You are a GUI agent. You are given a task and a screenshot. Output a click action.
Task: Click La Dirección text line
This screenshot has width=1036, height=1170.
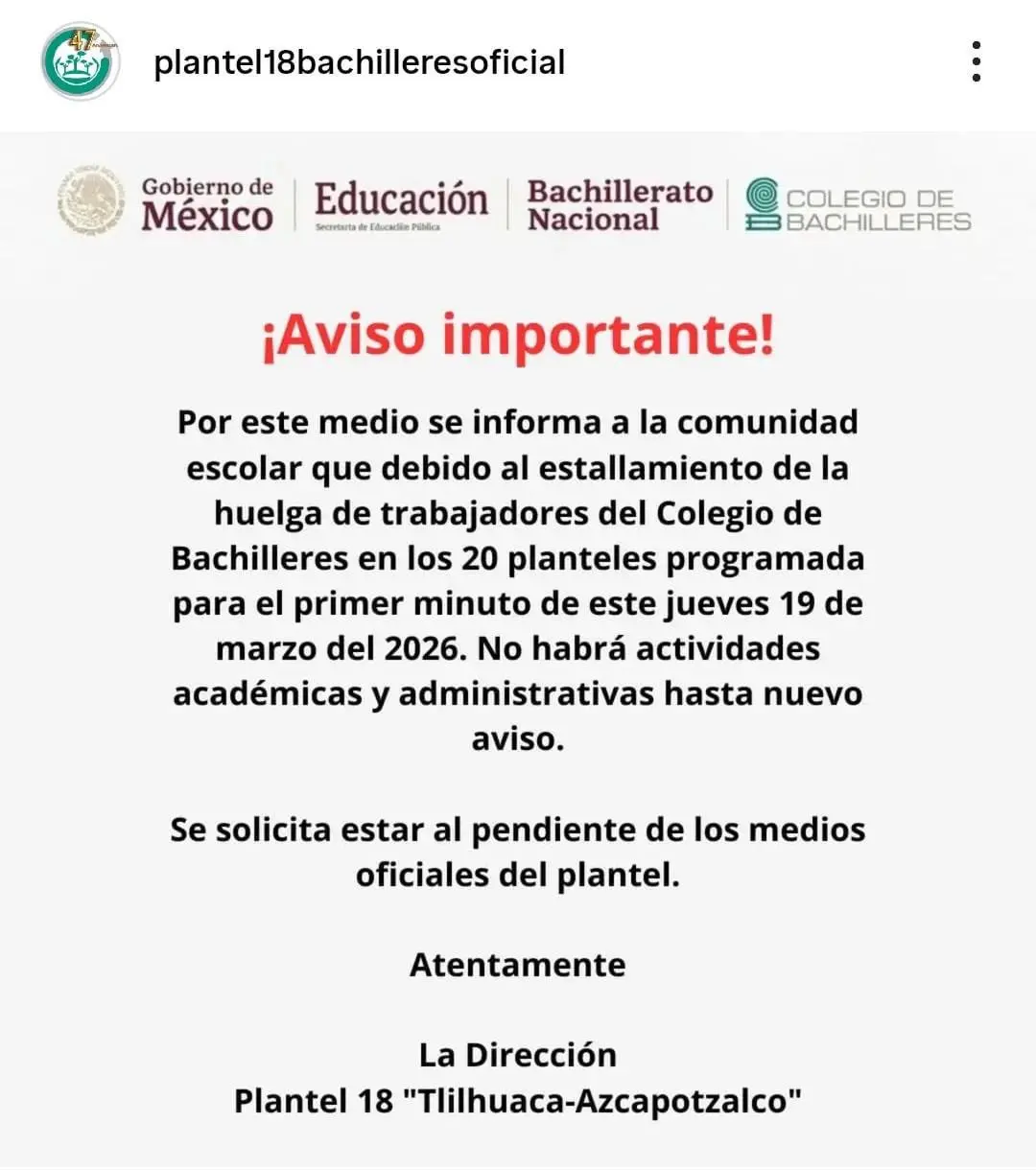[x=518, y=1055]
